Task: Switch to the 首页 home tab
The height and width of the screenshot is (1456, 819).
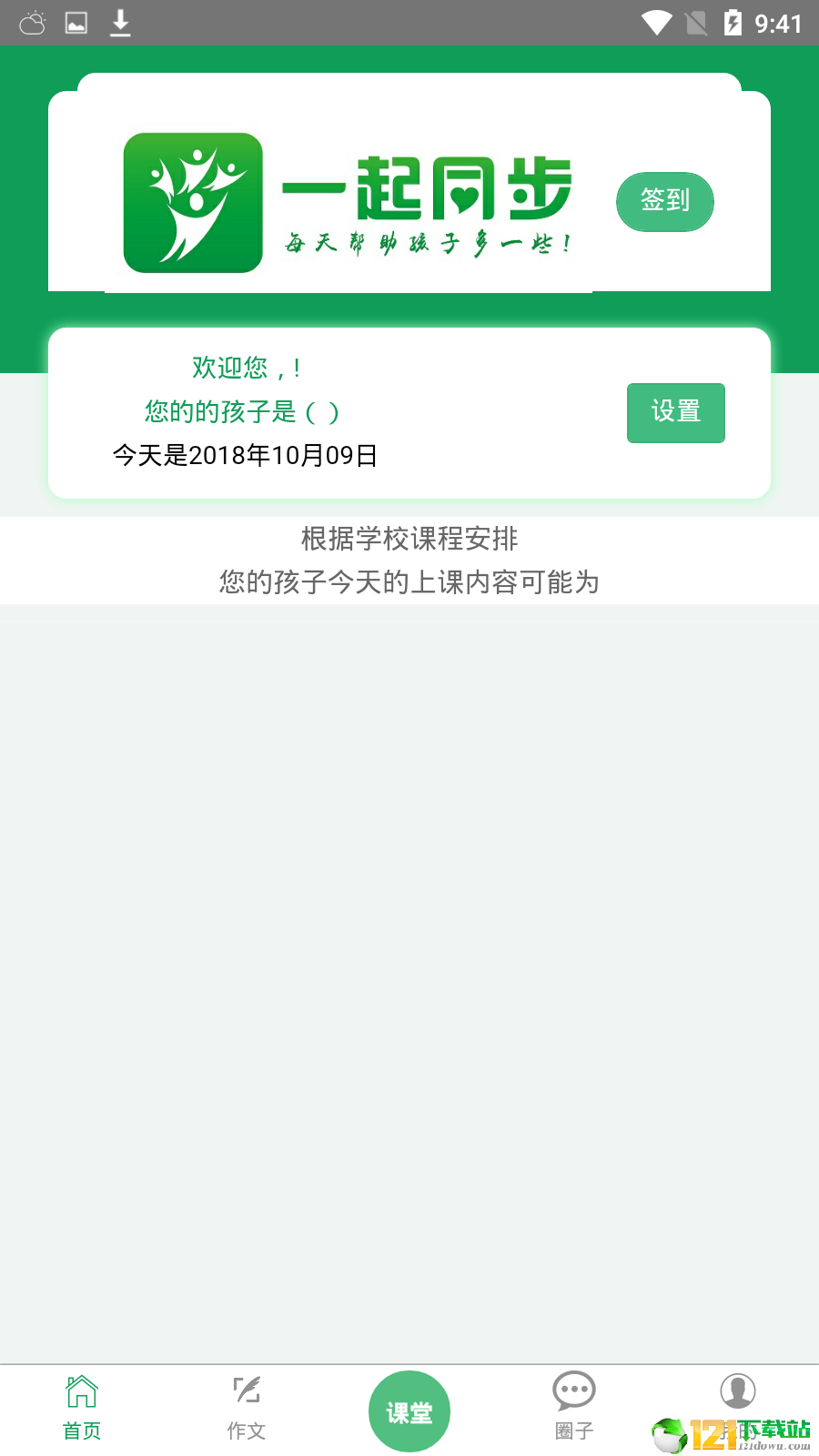Action: pos(82,1409)
